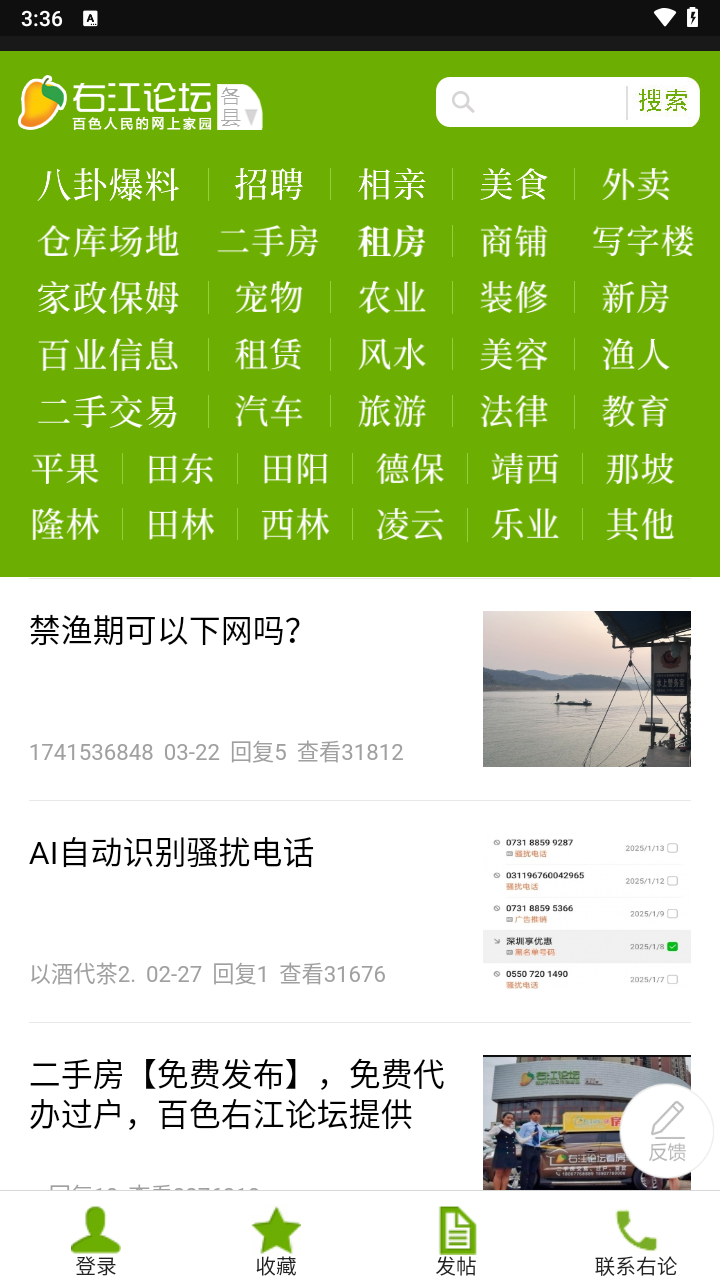Open the 美食 category
Image resolution: width=720 pixels, height=1280 pixels.
coord(514,185)
